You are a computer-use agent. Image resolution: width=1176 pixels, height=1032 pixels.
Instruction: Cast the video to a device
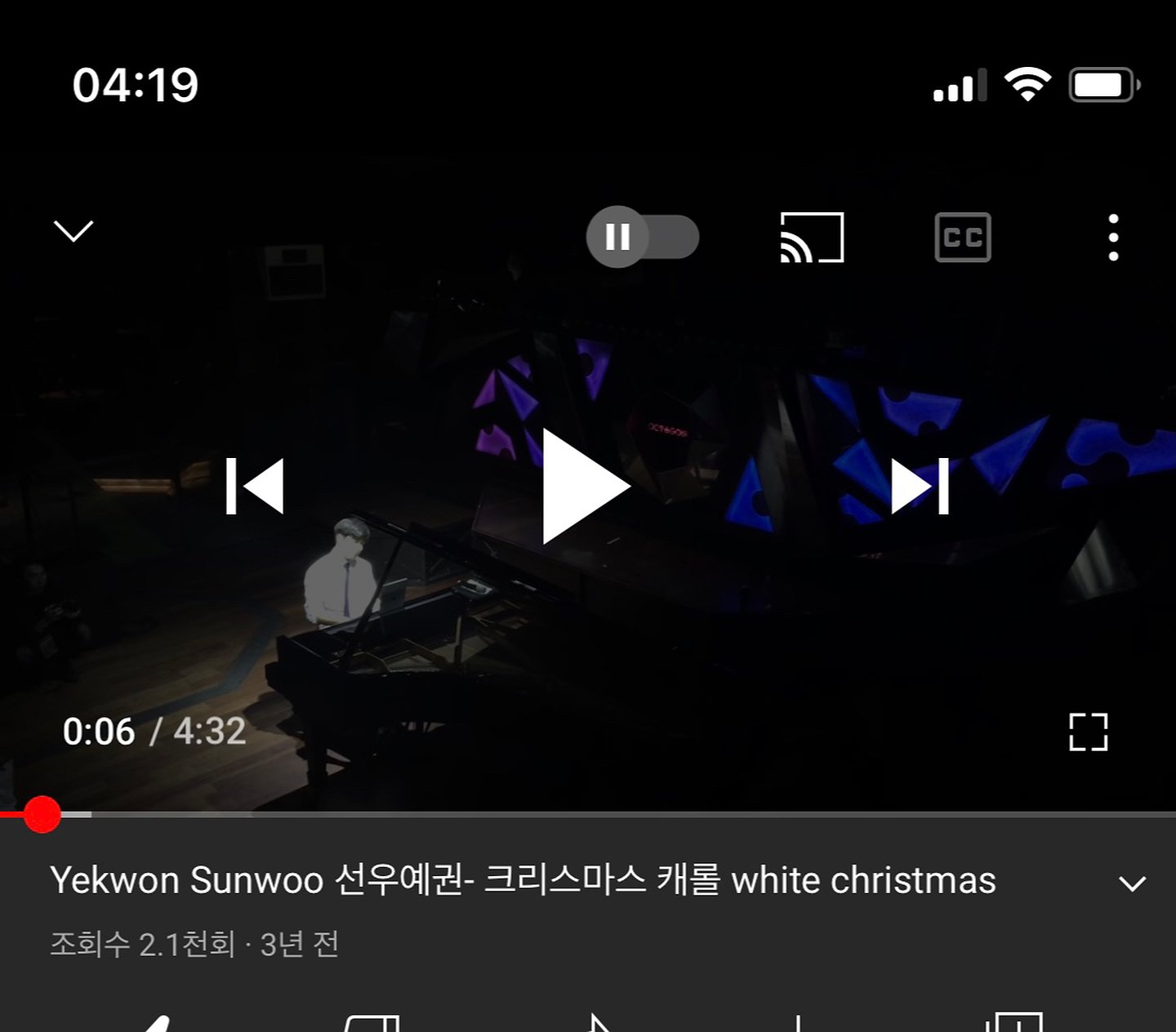(x=812, y=238)
